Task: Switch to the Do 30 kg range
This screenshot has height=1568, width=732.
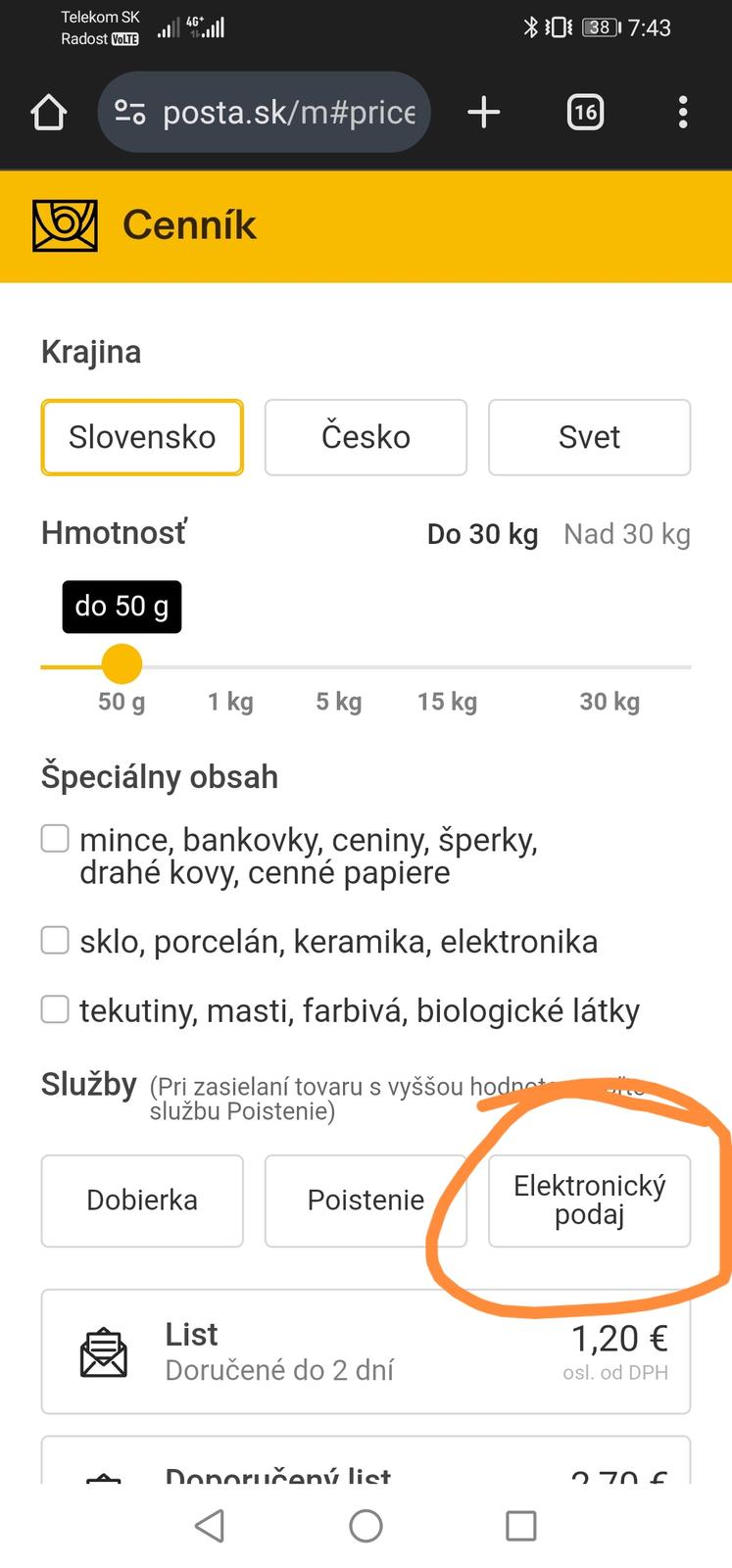Action: (482, 534)
